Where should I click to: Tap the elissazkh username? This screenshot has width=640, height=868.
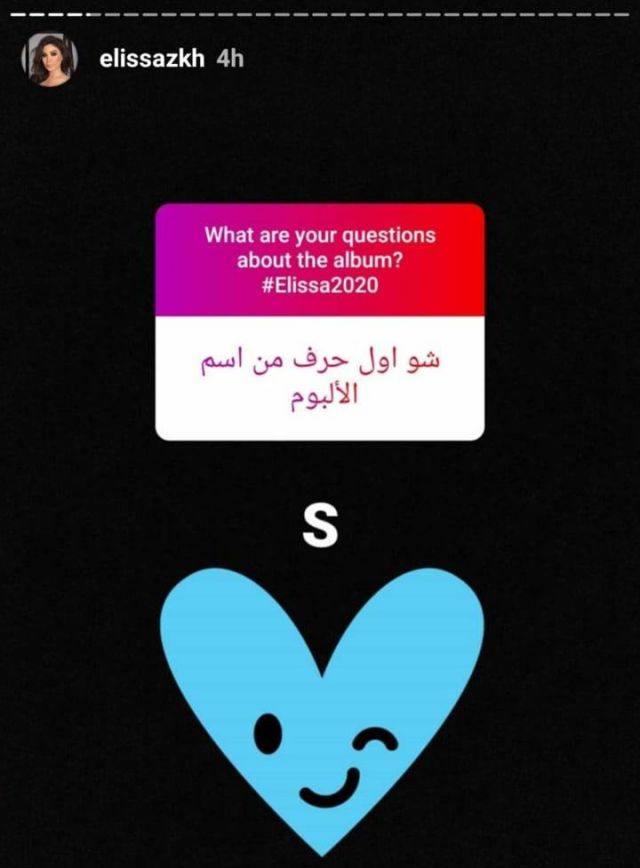(x=151, y=58)
